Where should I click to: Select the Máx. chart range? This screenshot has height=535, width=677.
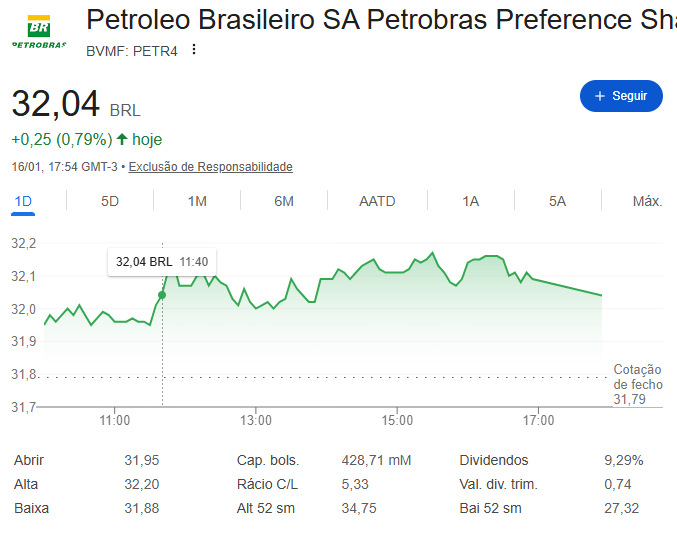pyautogui.click(x=647, y=201)
